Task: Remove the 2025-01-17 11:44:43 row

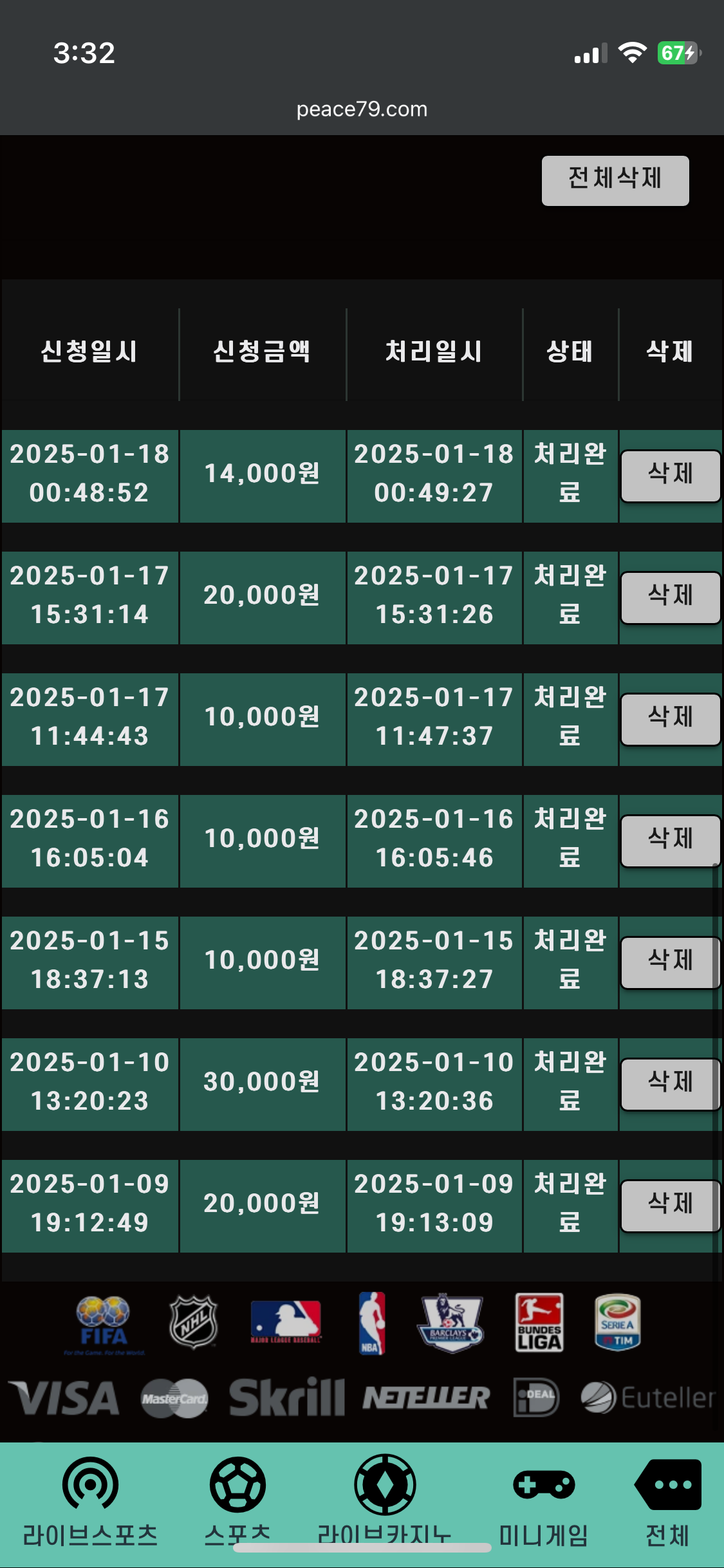Action: click(x=669, y=718)
